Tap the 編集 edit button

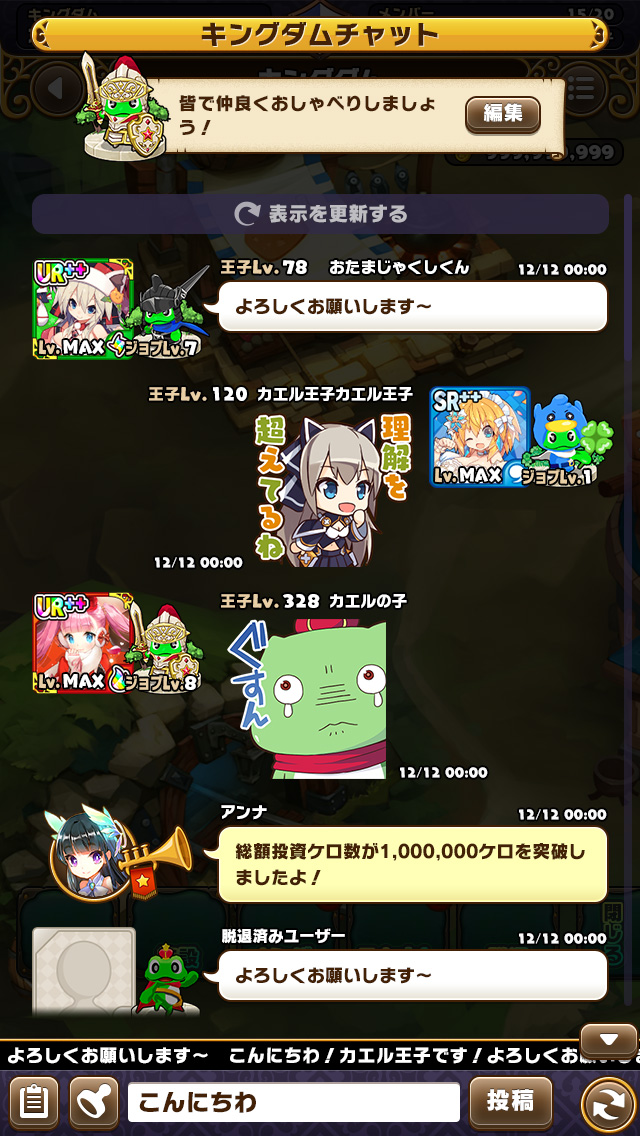(x=502, y=114)
